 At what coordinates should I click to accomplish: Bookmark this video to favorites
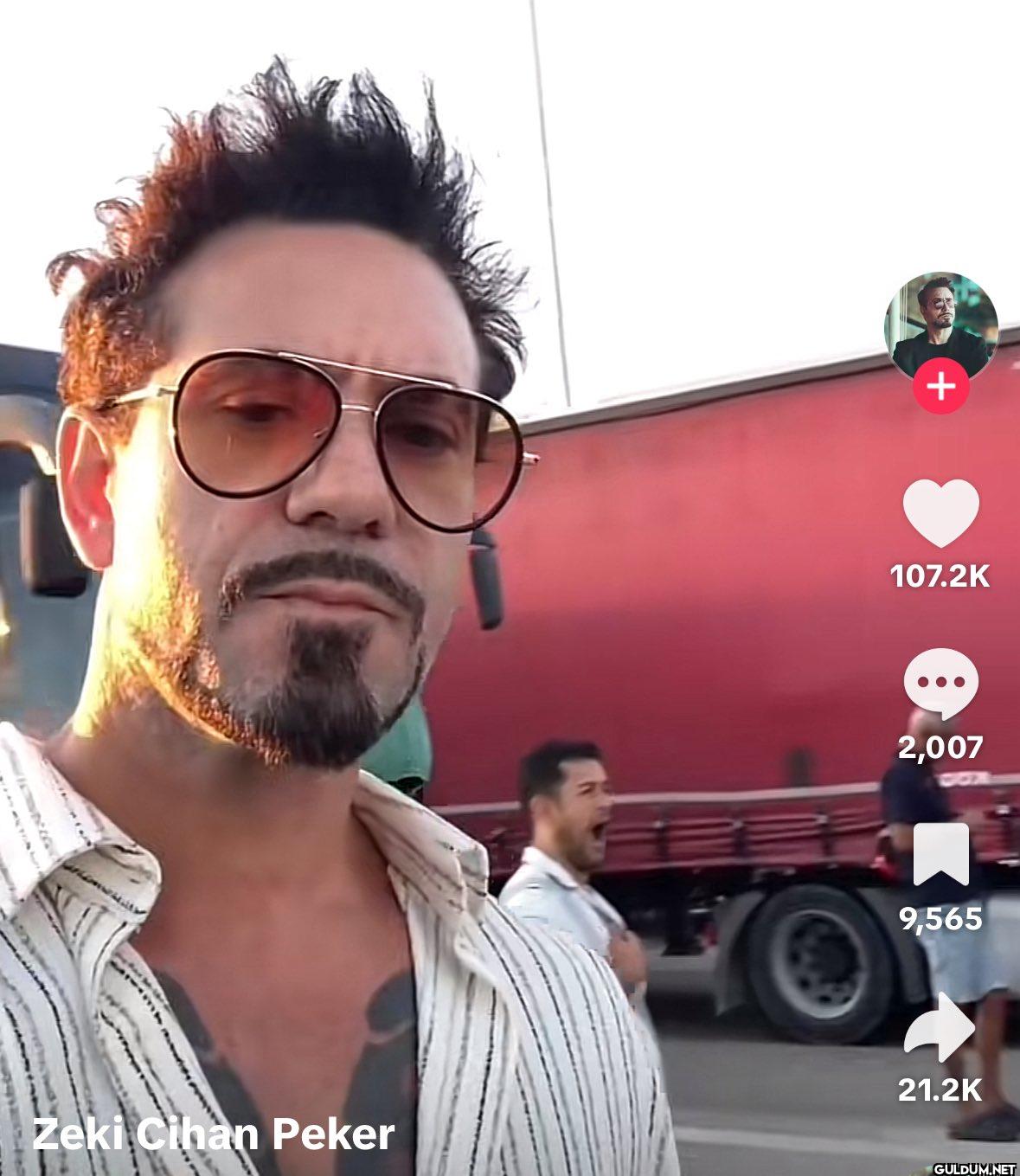[x=940, y=854]
